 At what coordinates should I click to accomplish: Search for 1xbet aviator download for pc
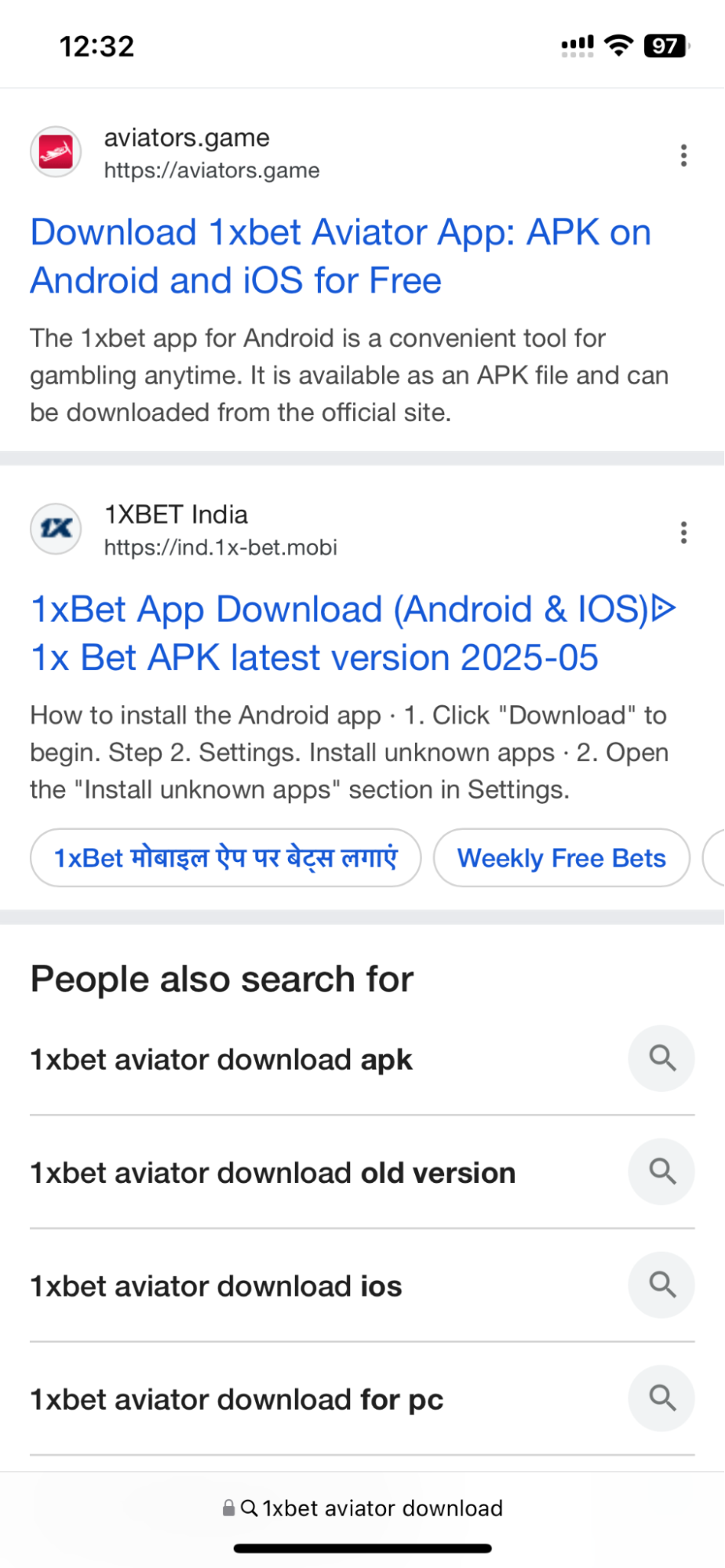pyautogui.click(x=236, y=1400)
